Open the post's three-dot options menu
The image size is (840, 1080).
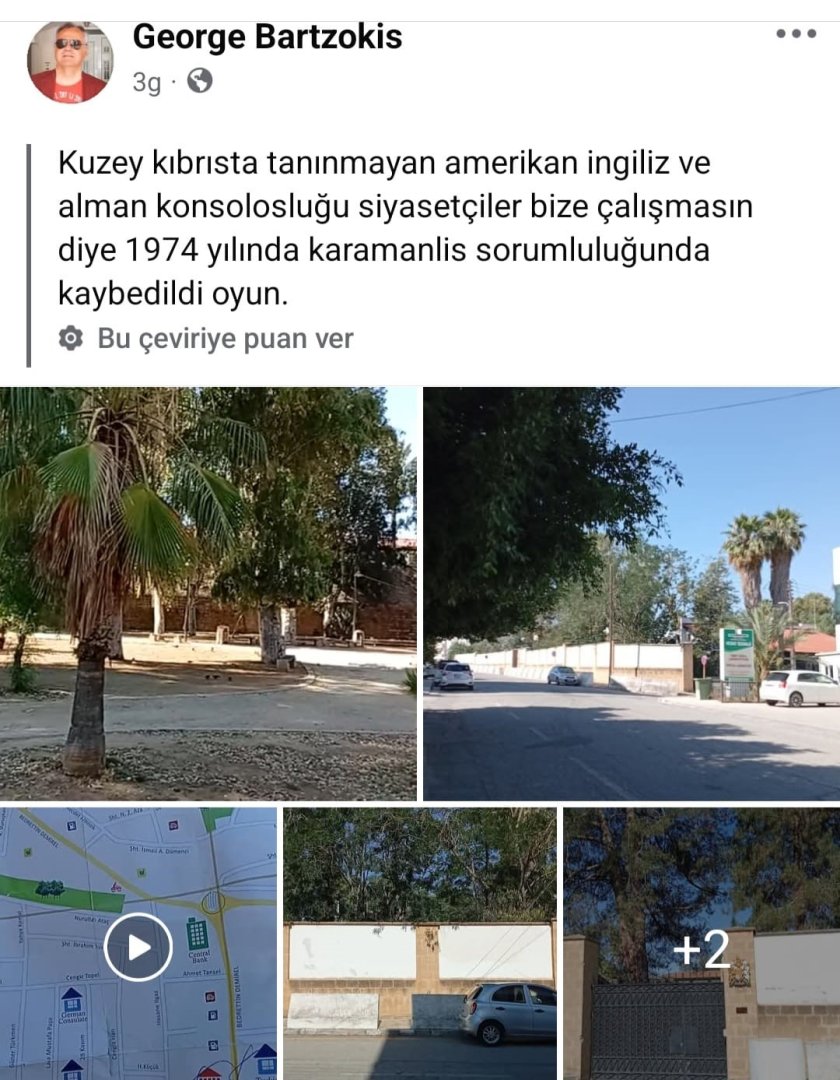pyautogui.click(x=796, y=34)
